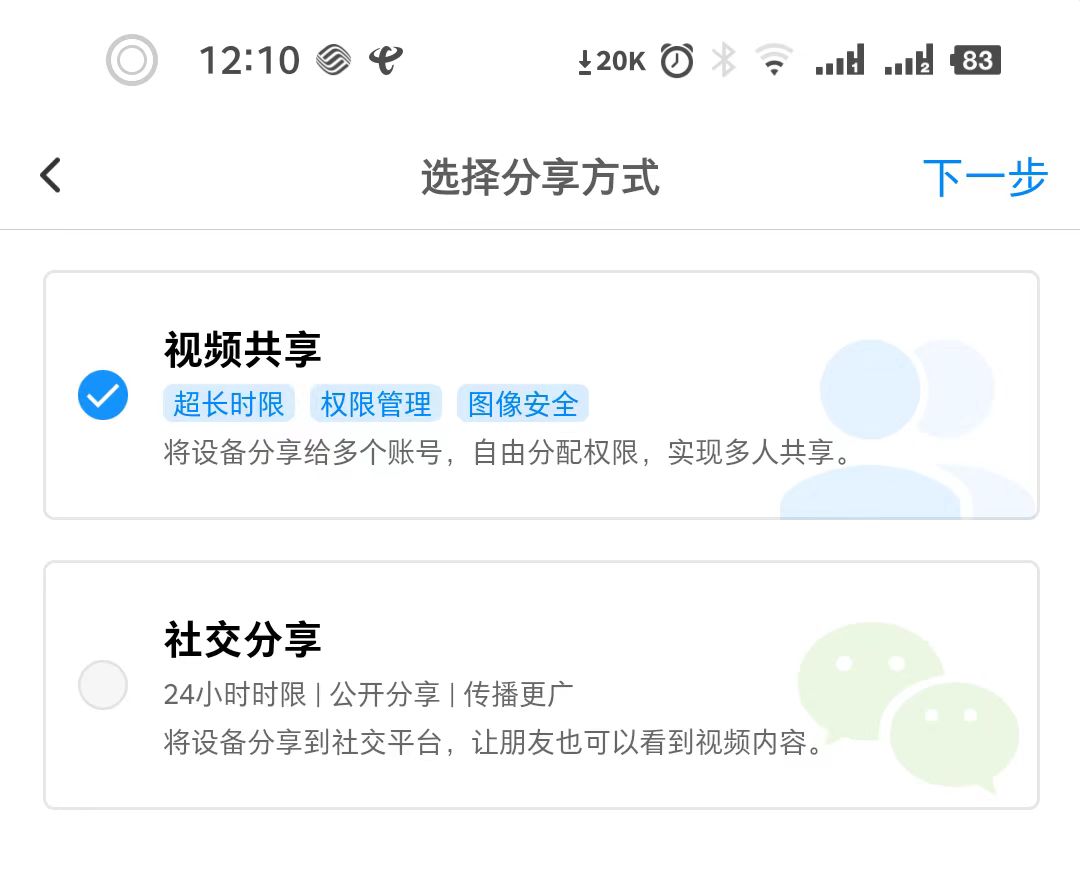Go back using the top-left arrow
Screen dimensions: 1080x894
[x=51, y=176]
